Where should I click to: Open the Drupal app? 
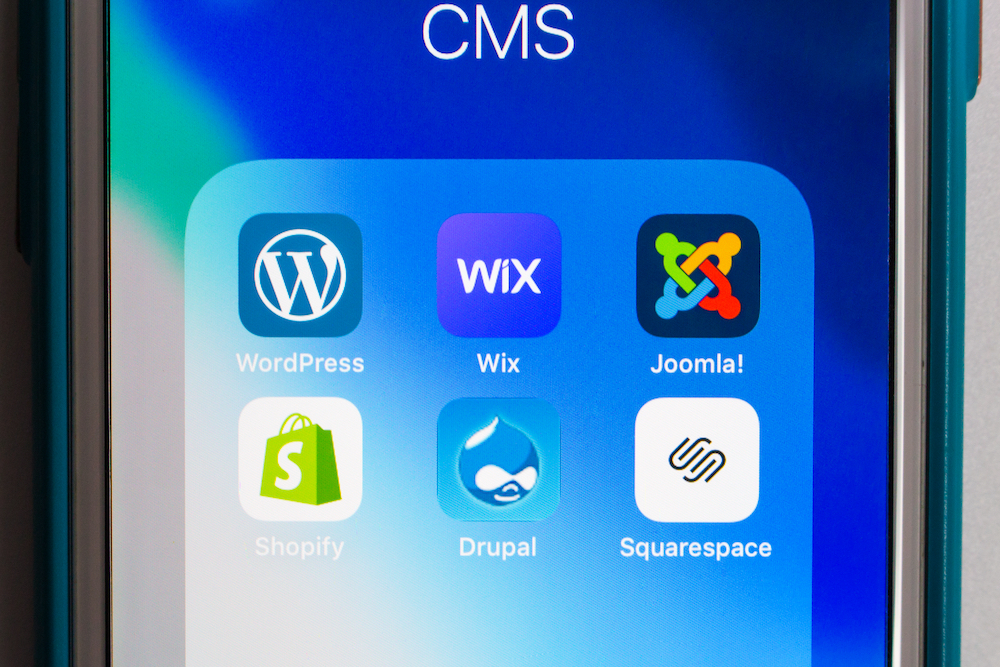coord(499,459)
